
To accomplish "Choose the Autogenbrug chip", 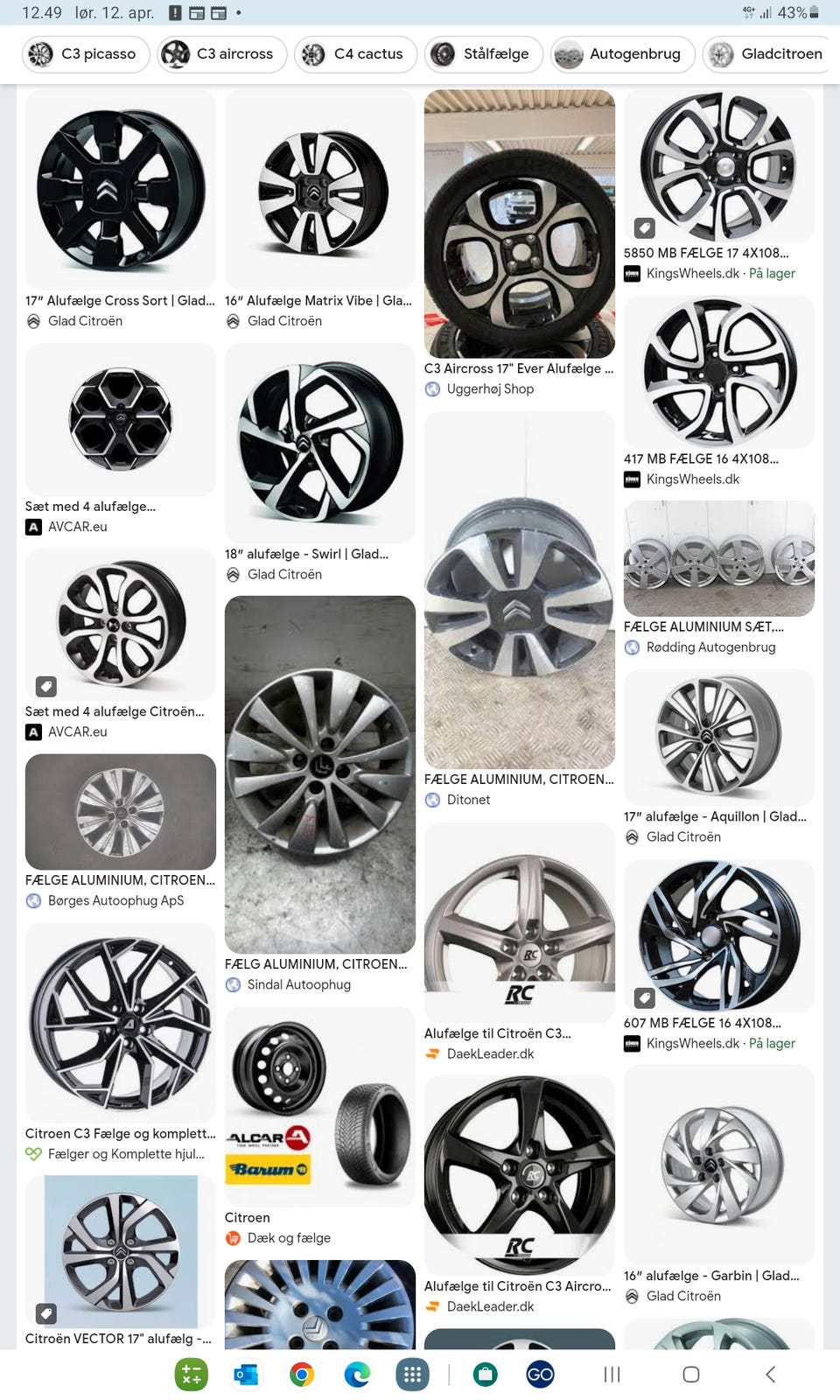I will (x=622, y=54).
